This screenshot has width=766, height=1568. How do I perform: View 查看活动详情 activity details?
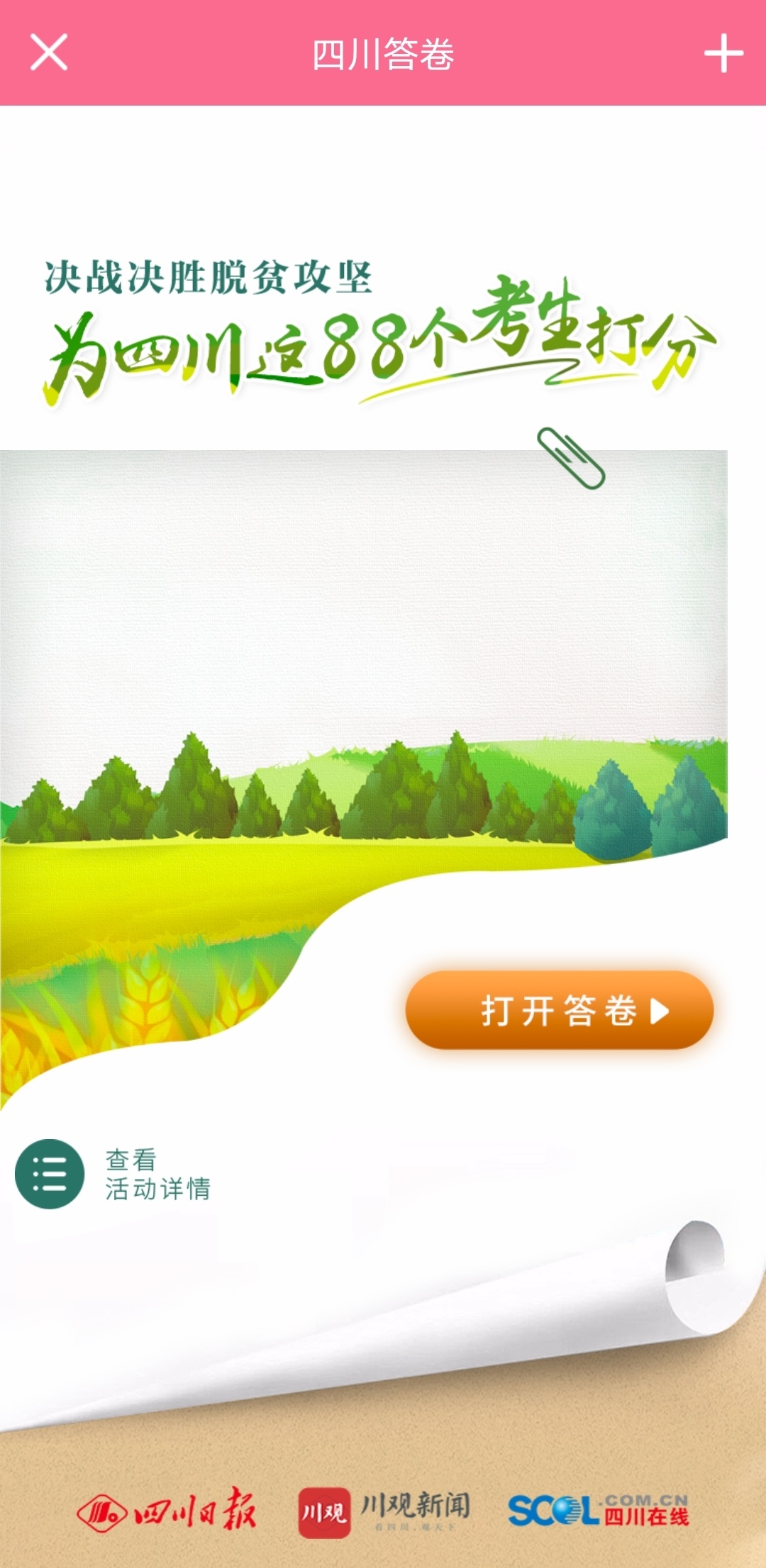113,1174
